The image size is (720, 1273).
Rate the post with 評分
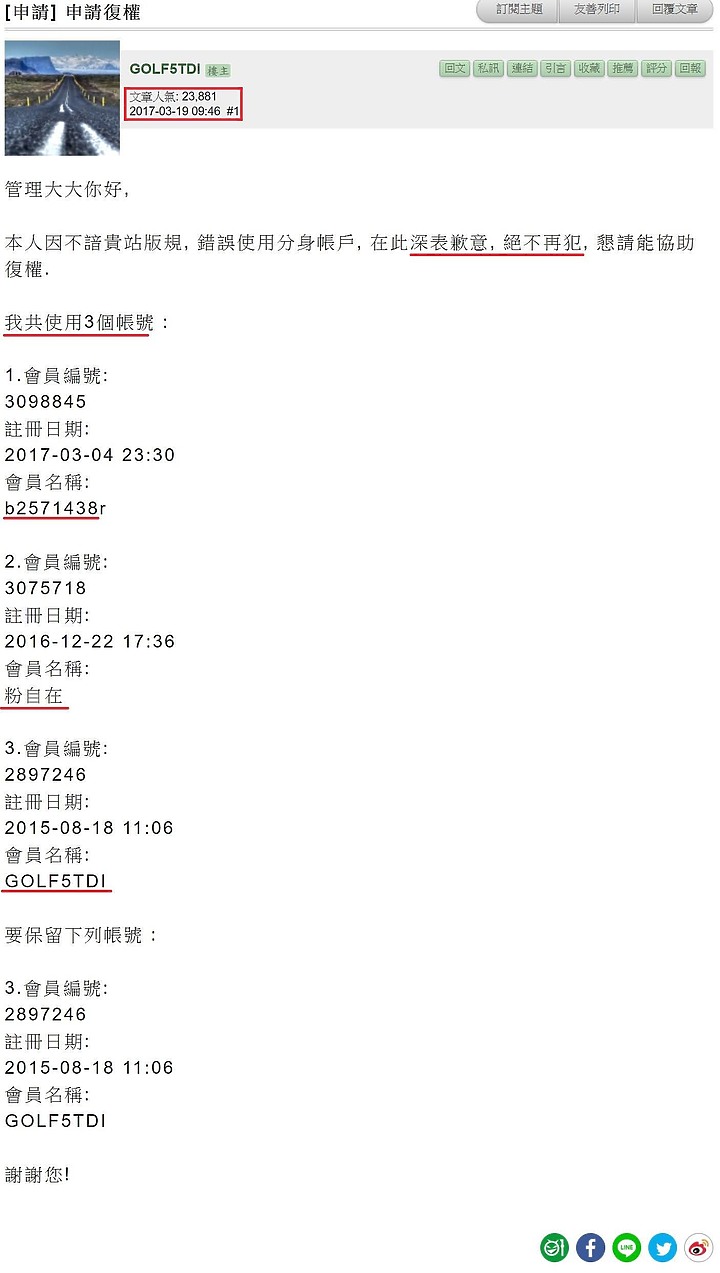[657, 68]
